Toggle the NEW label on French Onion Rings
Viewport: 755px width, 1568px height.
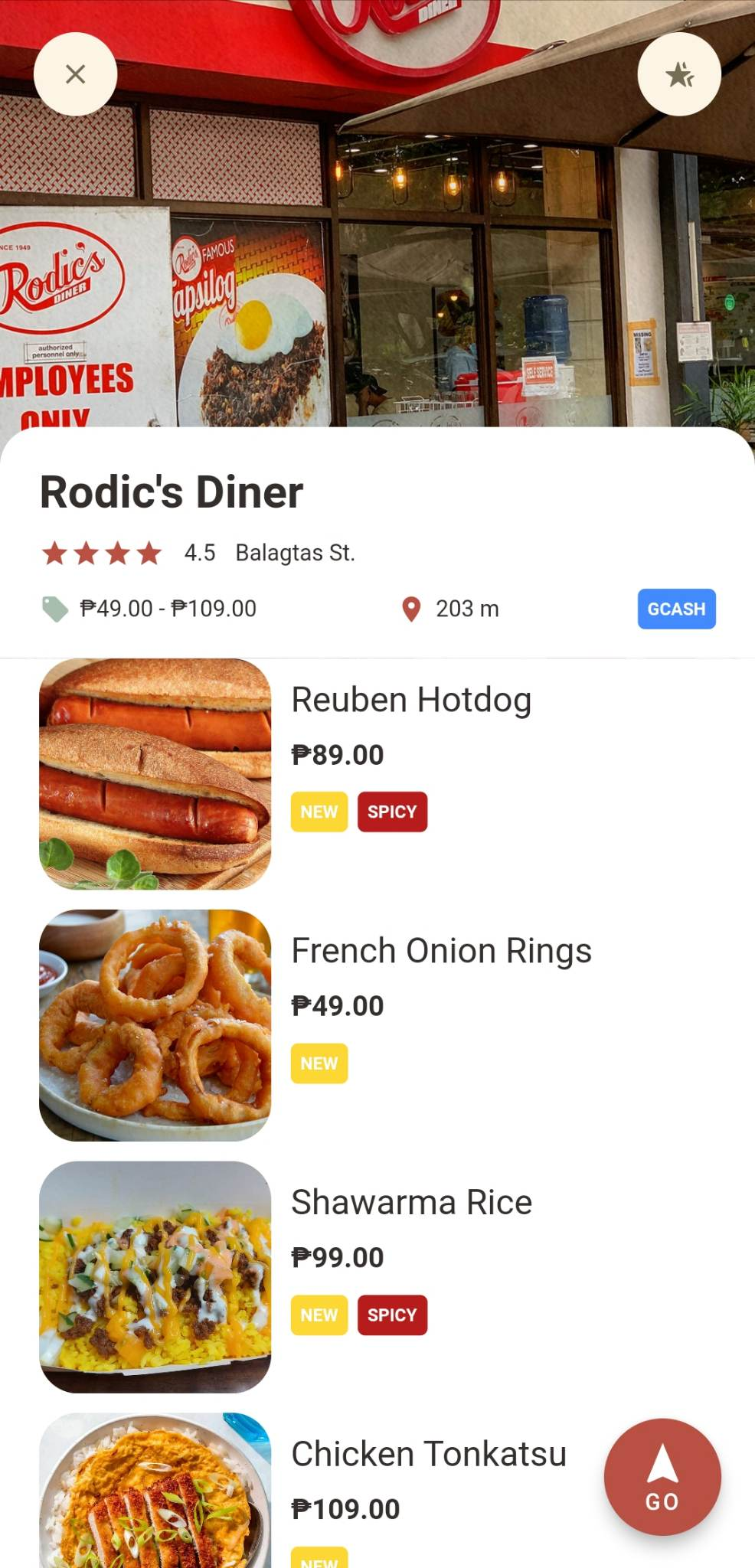pos(319,1063)
